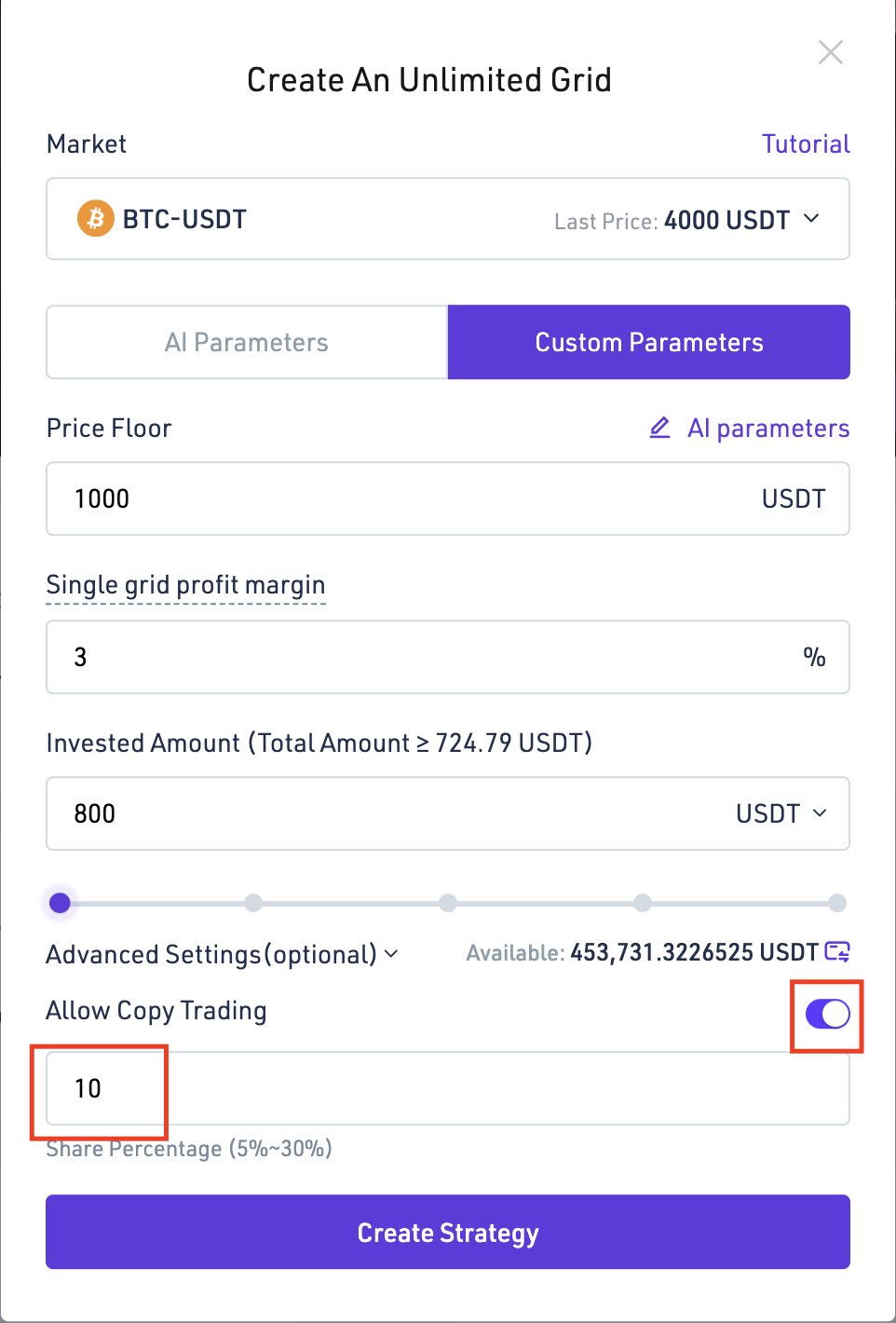Viewport: 896px width, 1323px height.
Task: Select the Custom Parameters tab
Action: coord(648,342)
